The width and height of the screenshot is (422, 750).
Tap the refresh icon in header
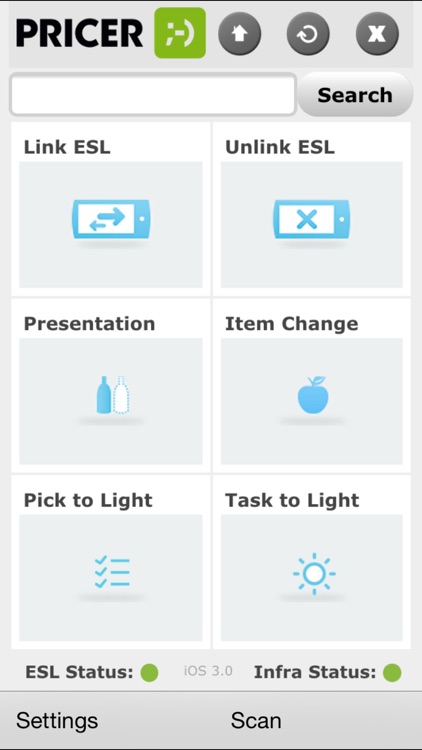308,34
